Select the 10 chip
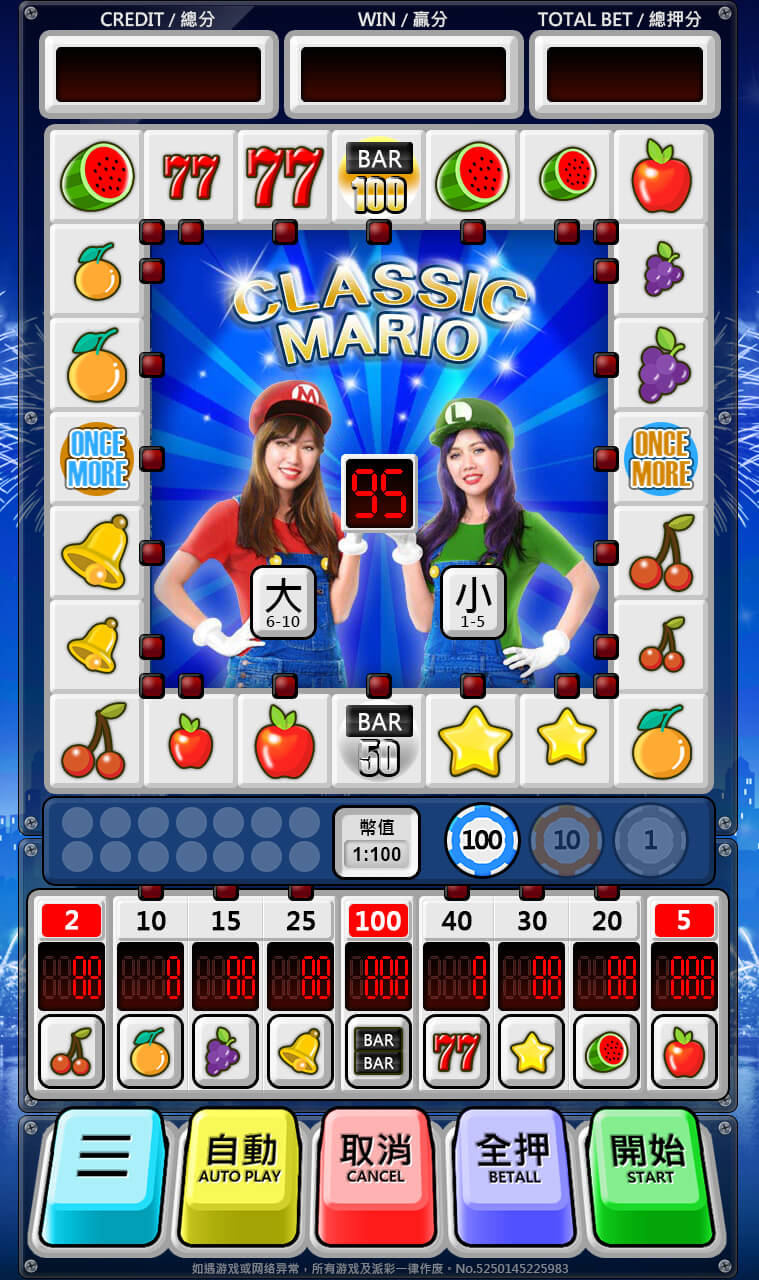This screenshot has height=1280, width=759. [566, 840]
